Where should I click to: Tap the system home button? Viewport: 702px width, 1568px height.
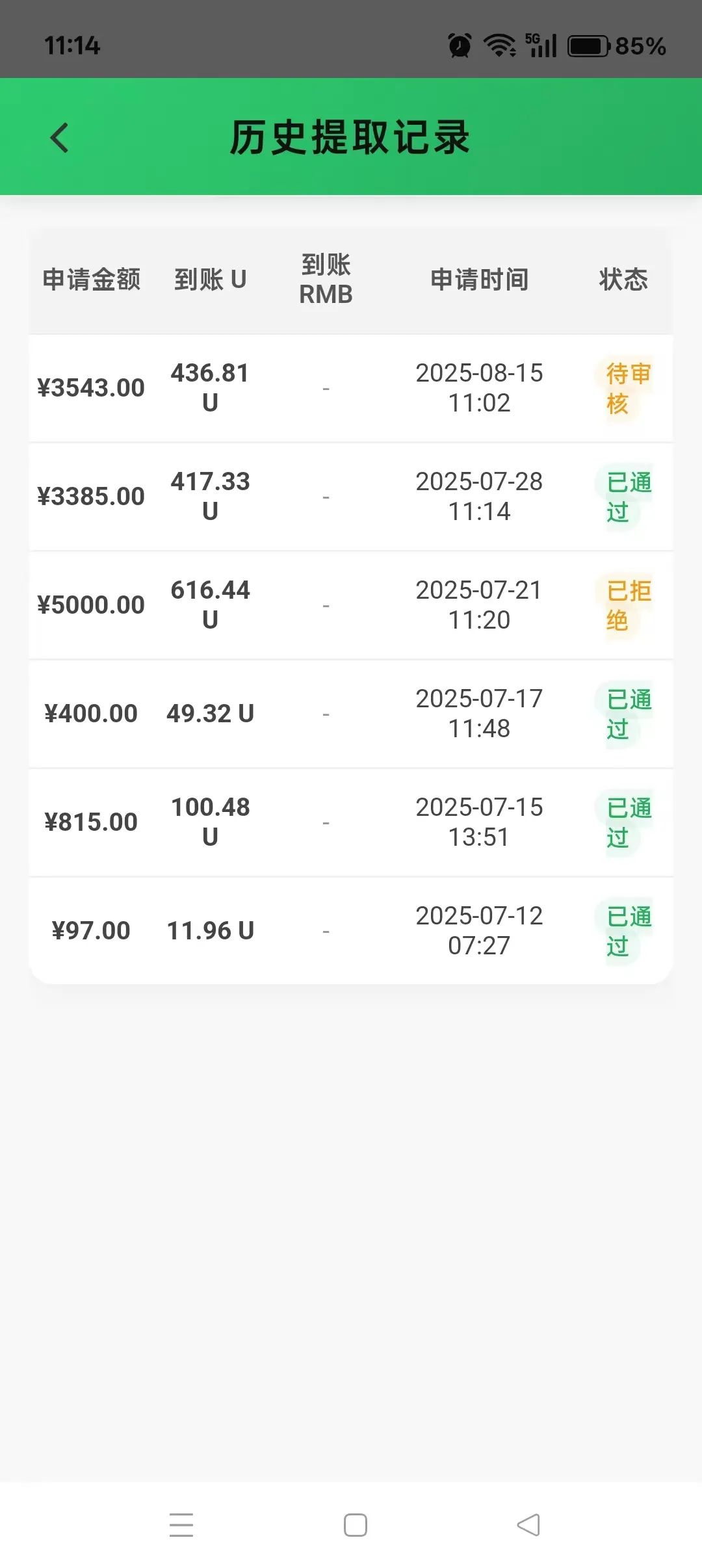point(356,1524)
